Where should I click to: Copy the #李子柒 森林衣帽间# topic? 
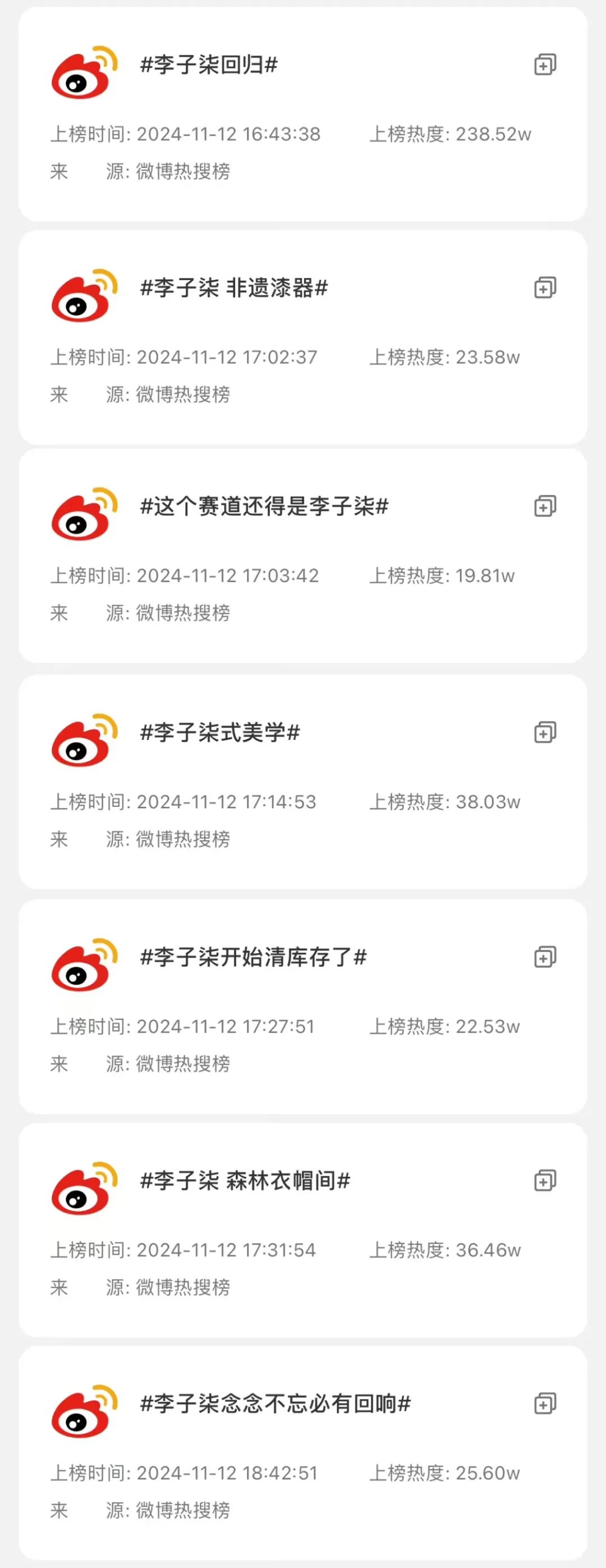click(x=544, y=1181)
